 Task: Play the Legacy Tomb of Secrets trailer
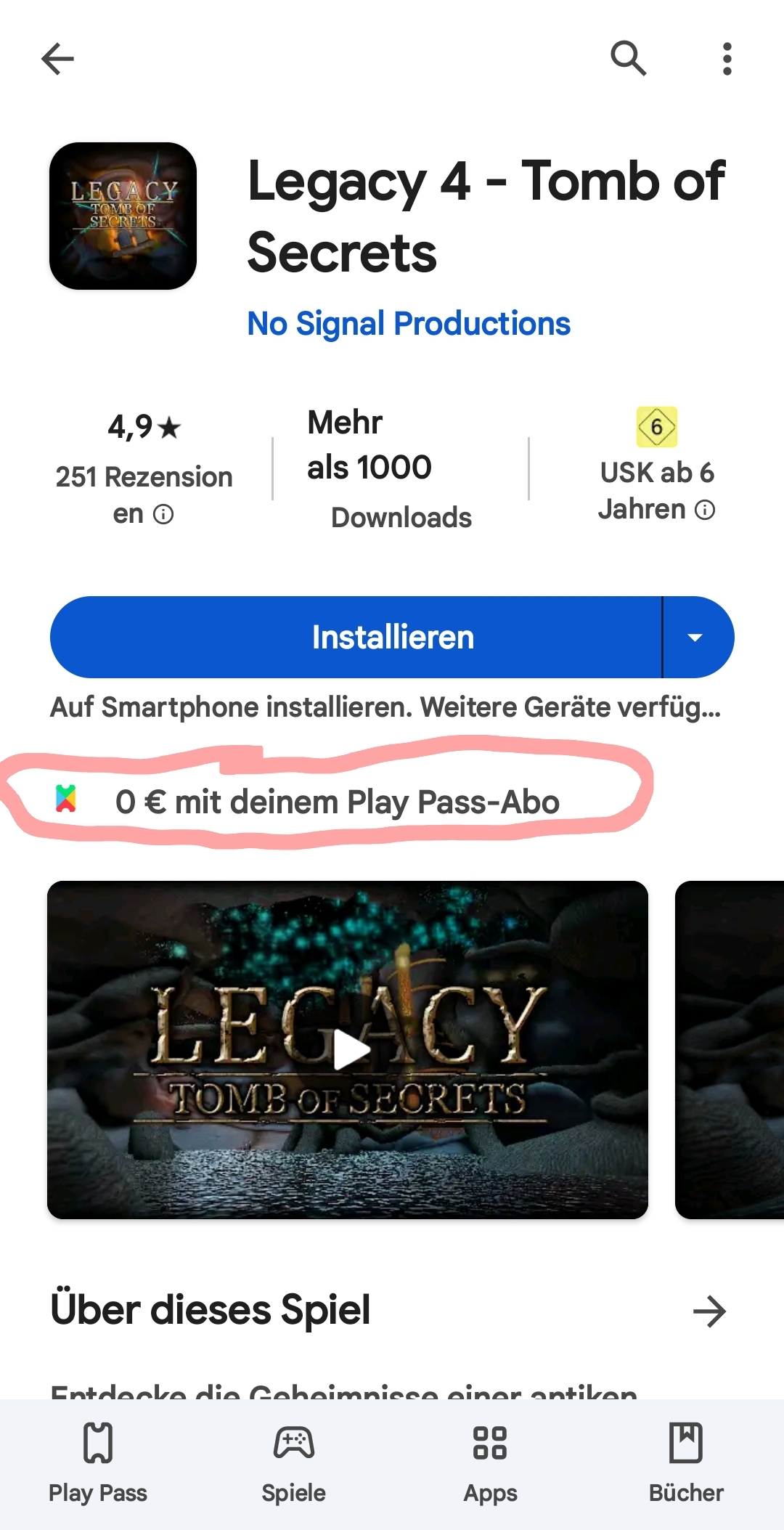click(351, 1050)
